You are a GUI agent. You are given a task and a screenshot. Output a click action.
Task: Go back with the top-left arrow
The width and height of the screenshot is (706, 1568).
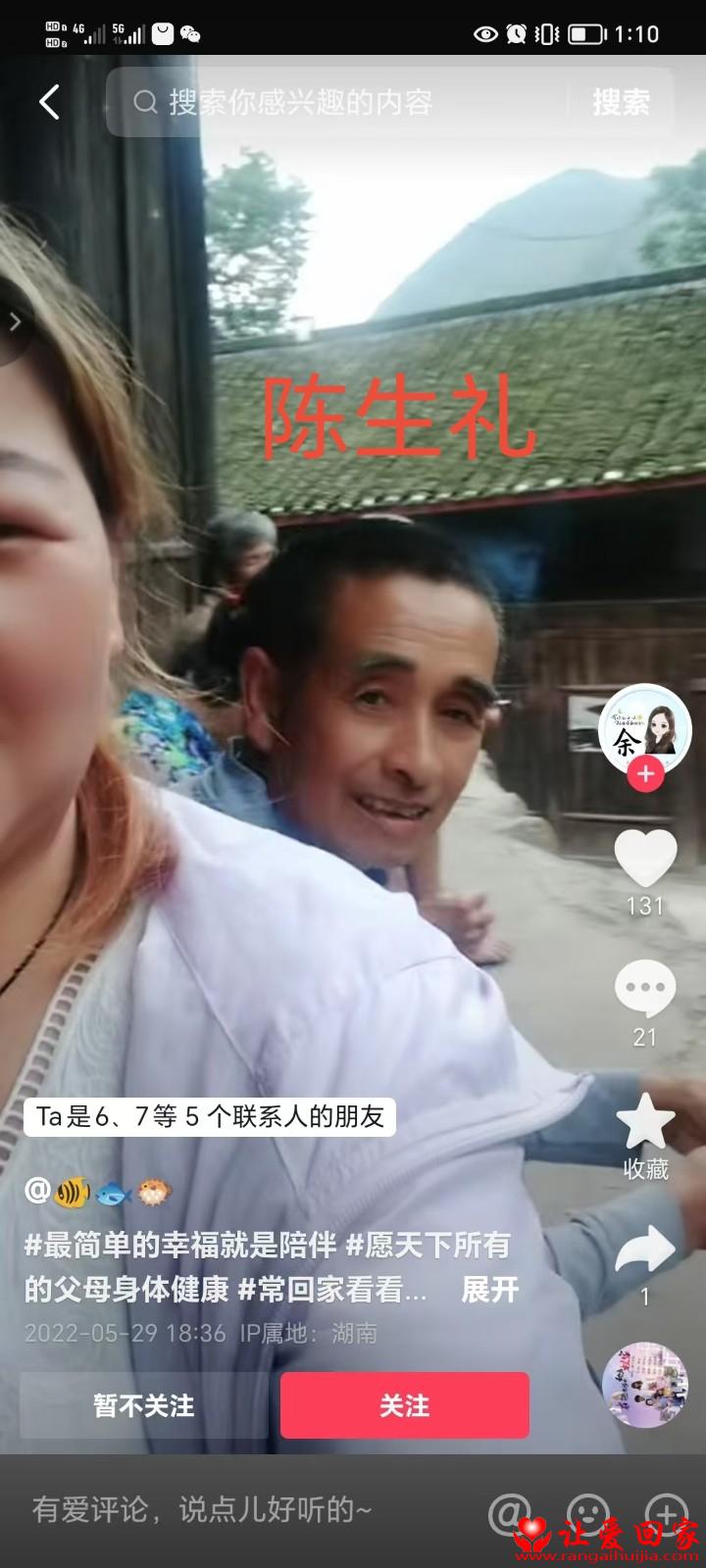tap(49, 102)
